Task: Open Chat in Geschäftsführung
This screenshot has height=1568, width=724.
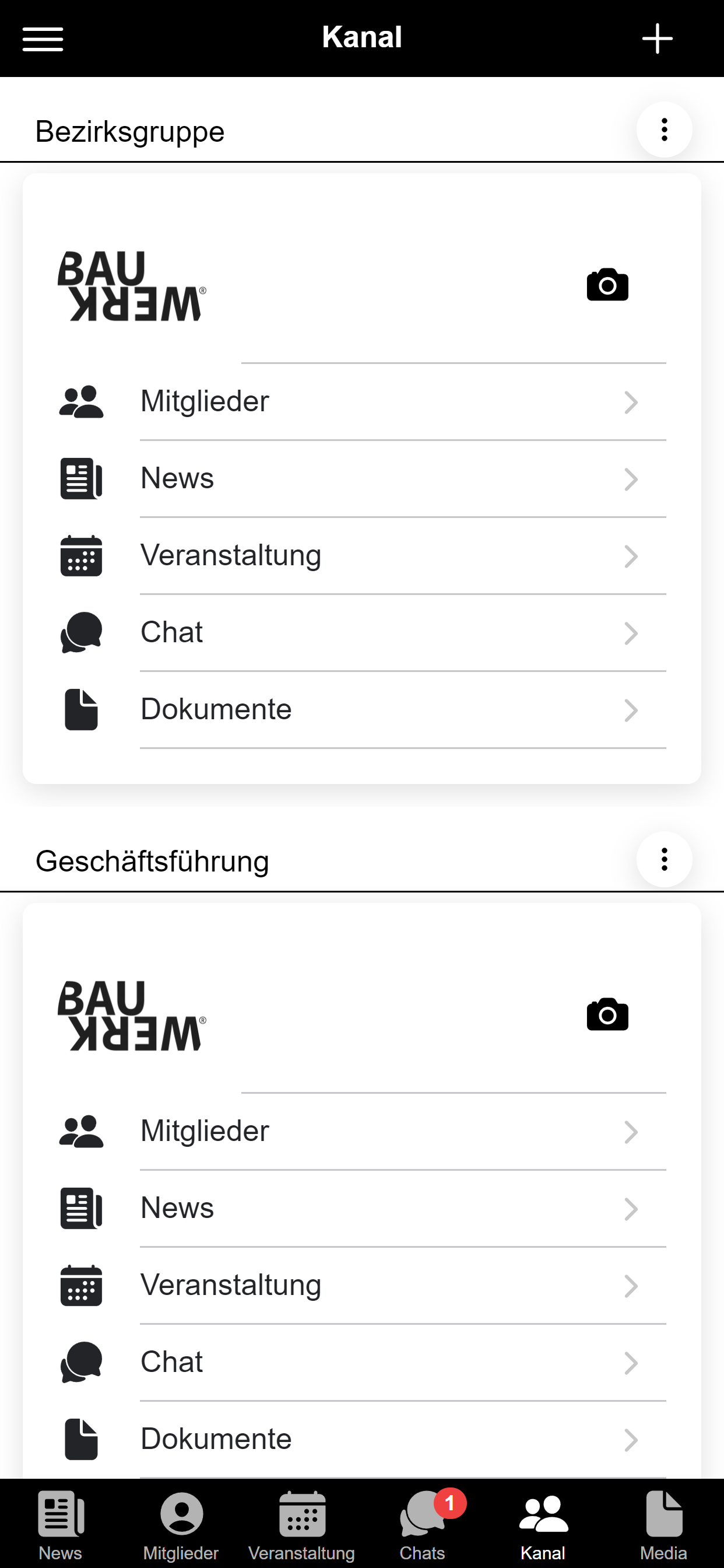Action: [362, 1363]
